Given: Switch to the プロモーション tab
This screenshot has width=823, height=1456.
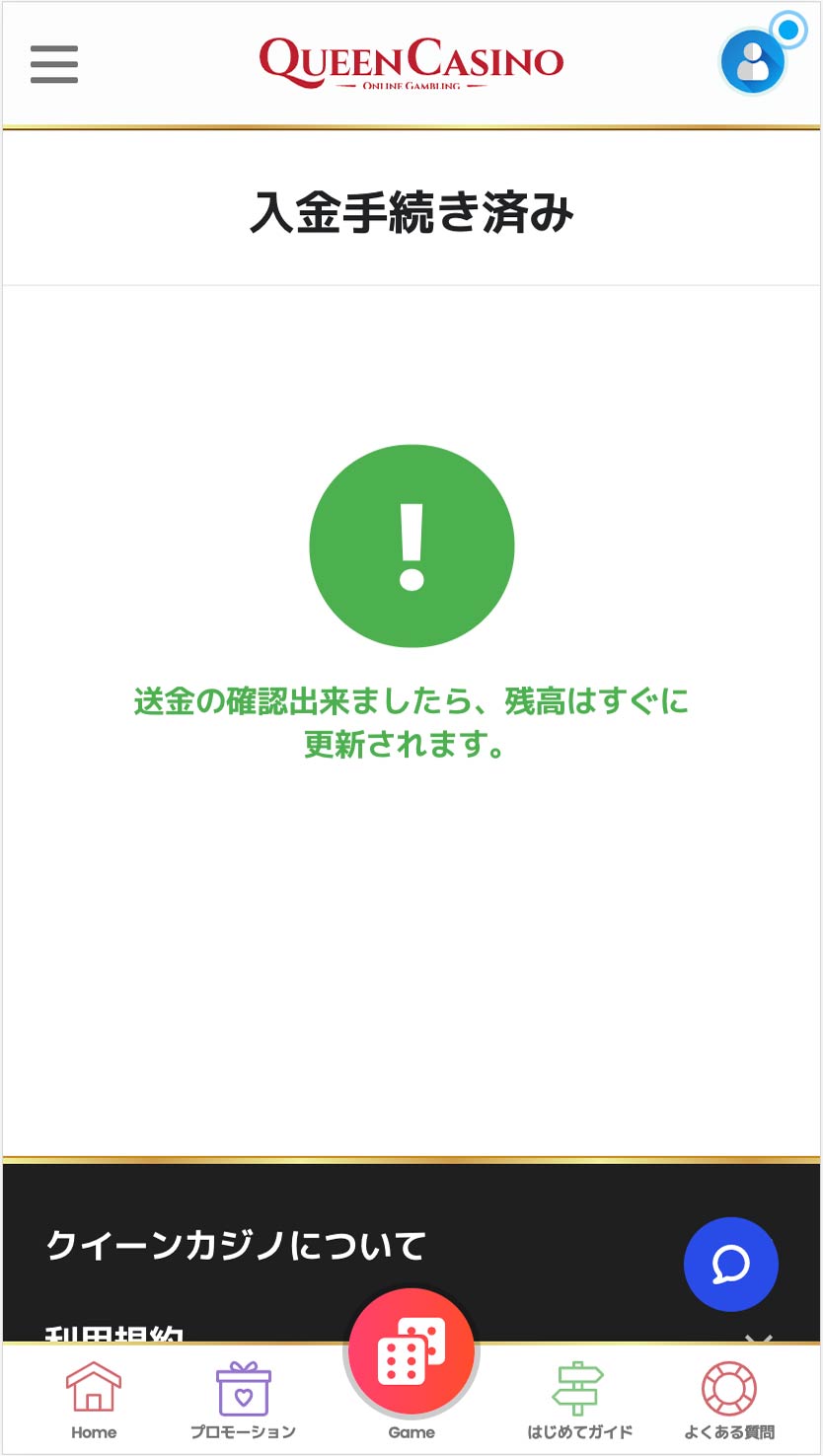Looking at the screenshot, I should click(x=243, y=1400).
